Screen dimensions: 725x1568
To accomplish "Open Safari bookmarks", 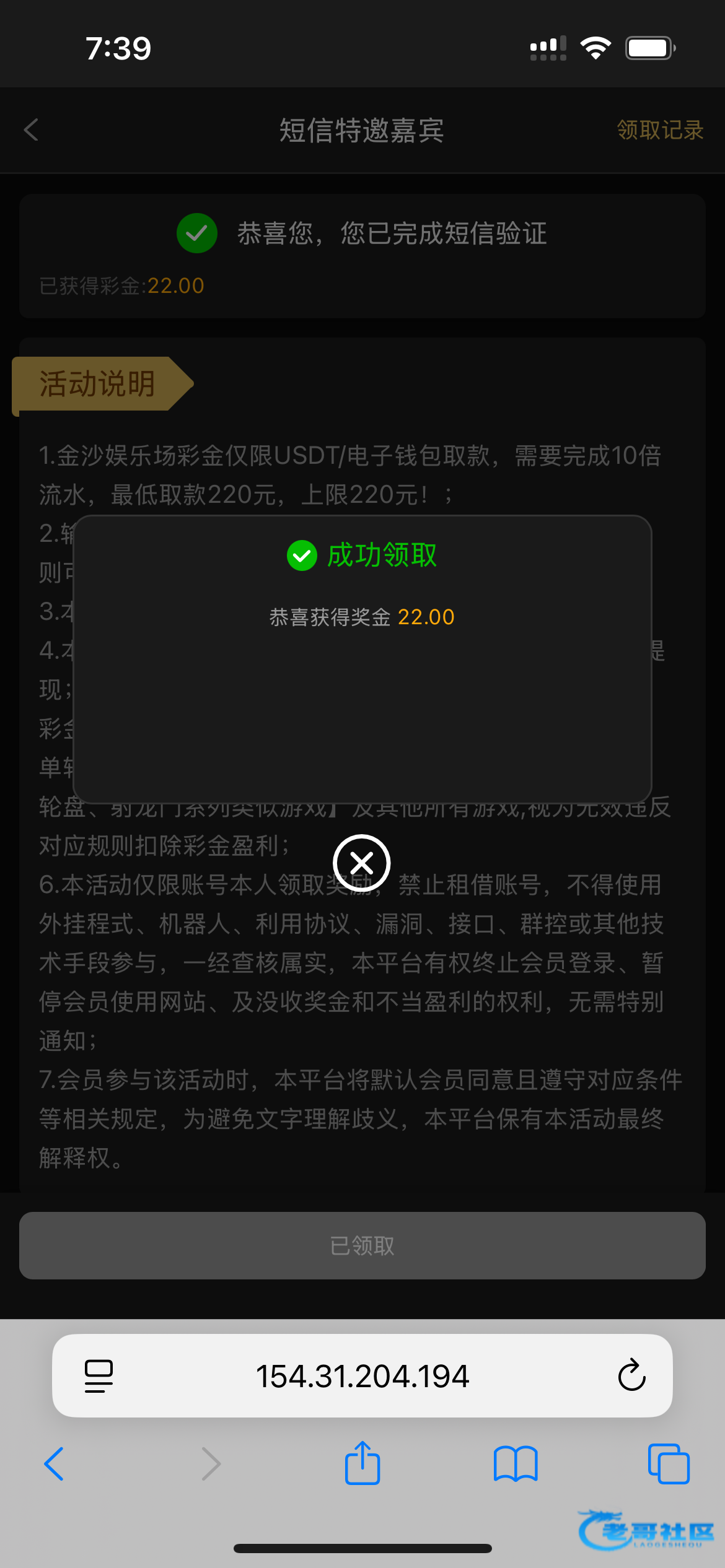I will click(x=515, y=1464).
